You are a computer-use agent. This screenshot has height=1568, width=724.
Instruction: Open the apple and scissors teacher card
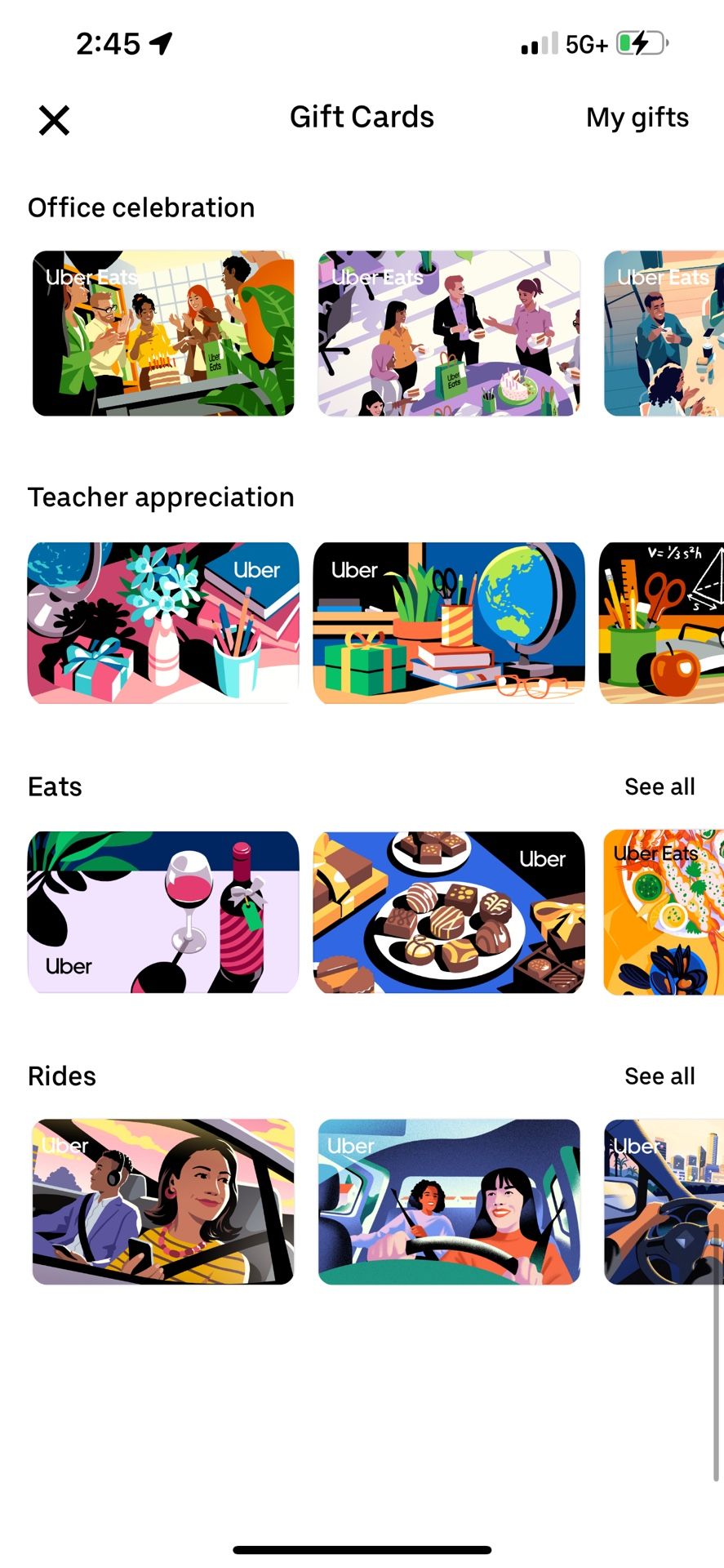[663, 622]
